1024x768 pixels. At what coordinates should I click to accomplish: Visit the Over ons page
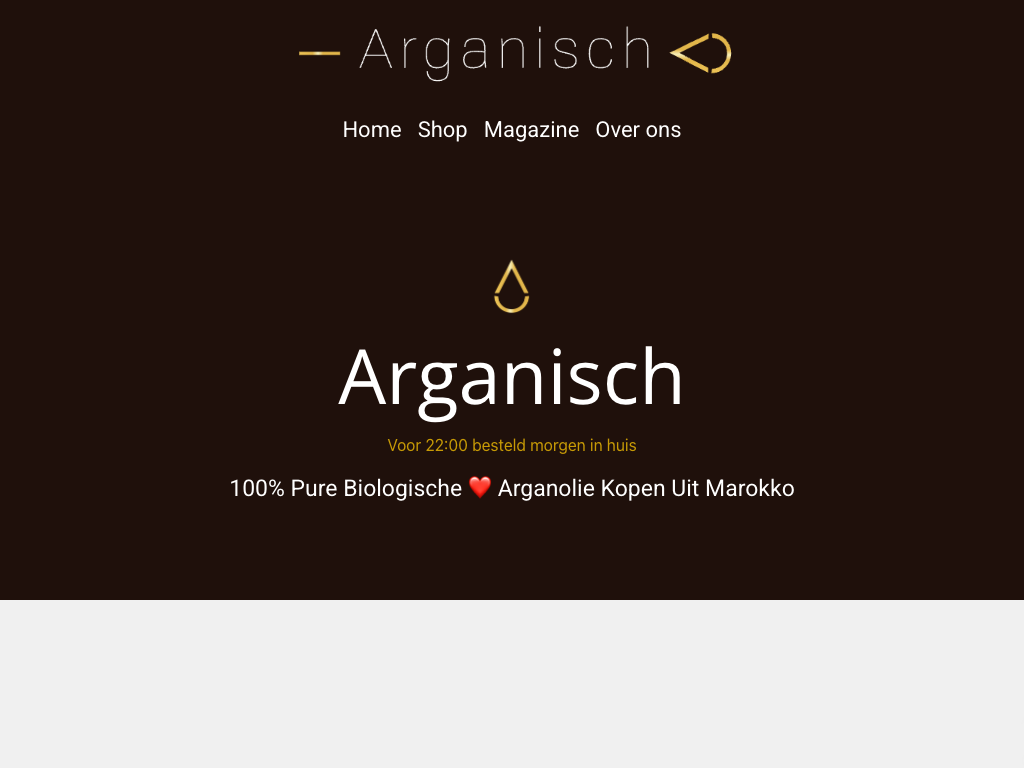pyautogui.click(x=638, y=130)
